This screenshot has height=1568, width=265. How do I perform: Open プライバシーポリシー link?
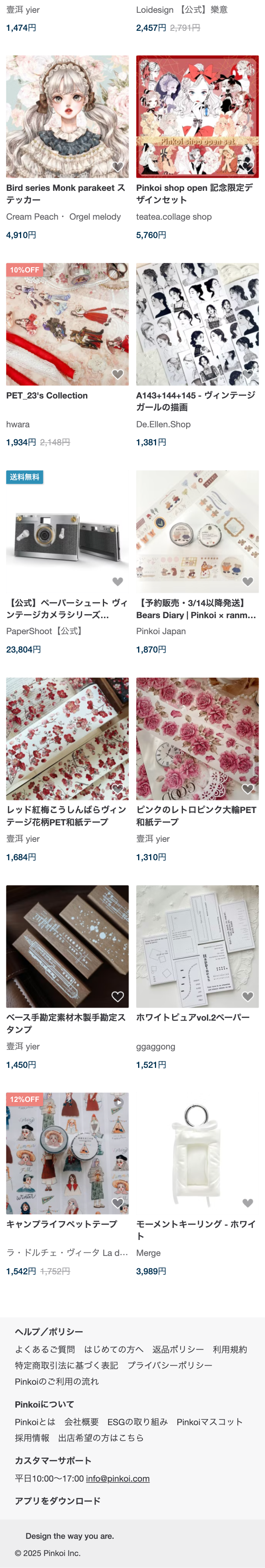tap(169, 1365)
